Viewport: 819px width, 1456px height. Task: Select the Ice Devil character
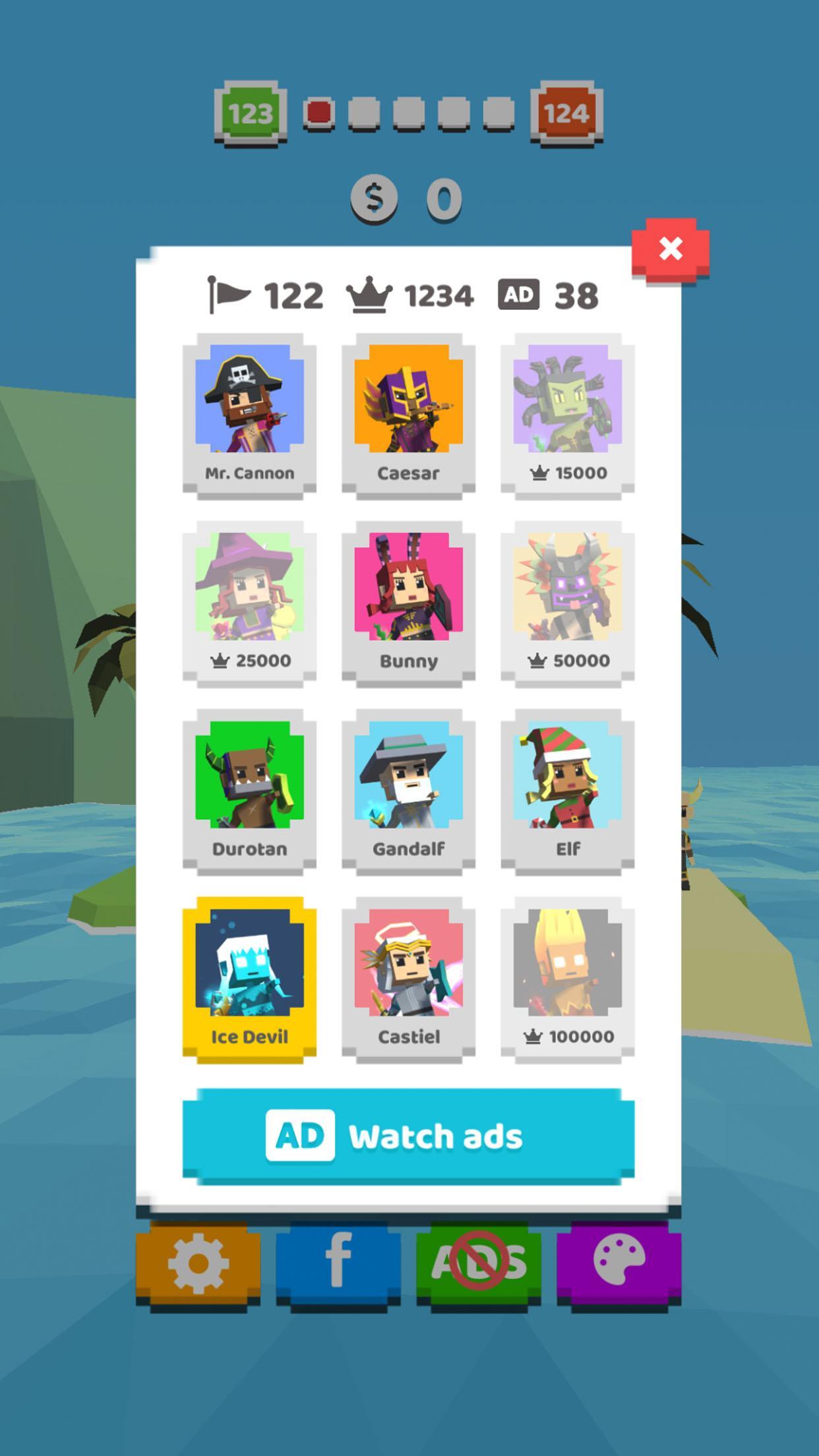click(x=249, y=977)
